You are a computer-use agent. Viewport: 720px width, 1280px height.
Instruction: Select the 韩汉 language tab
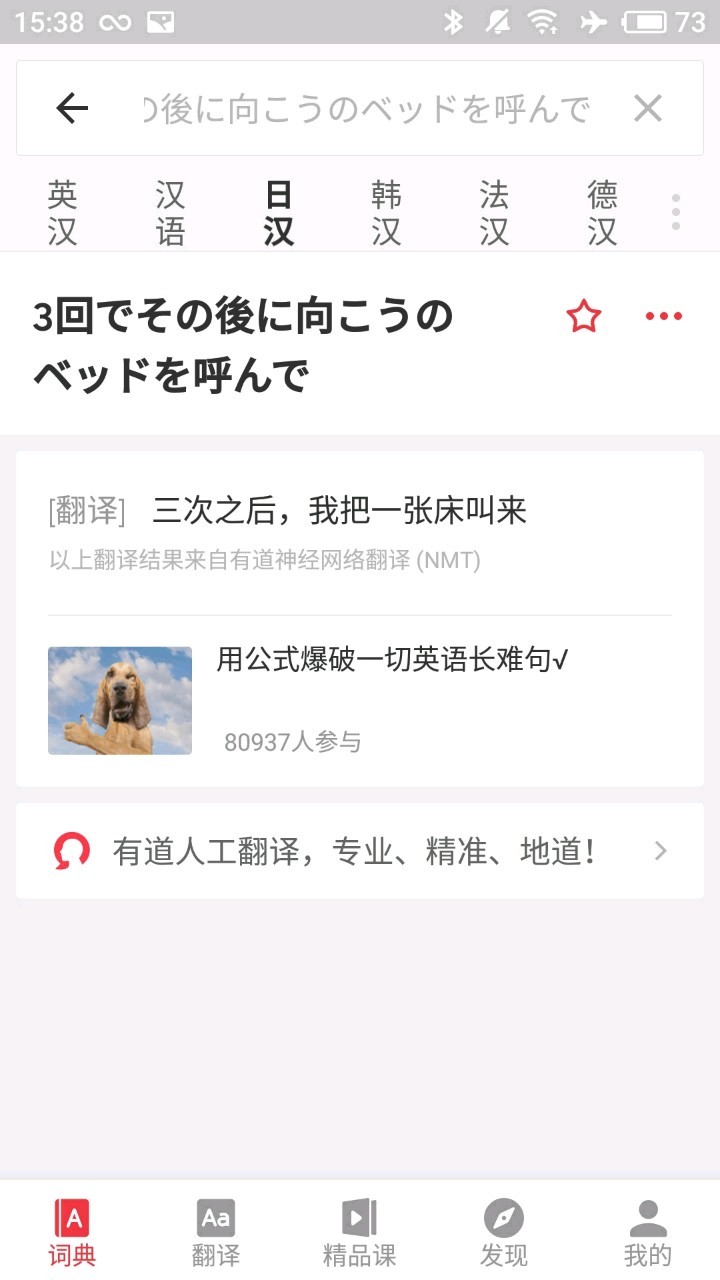[x=386, y=212]
